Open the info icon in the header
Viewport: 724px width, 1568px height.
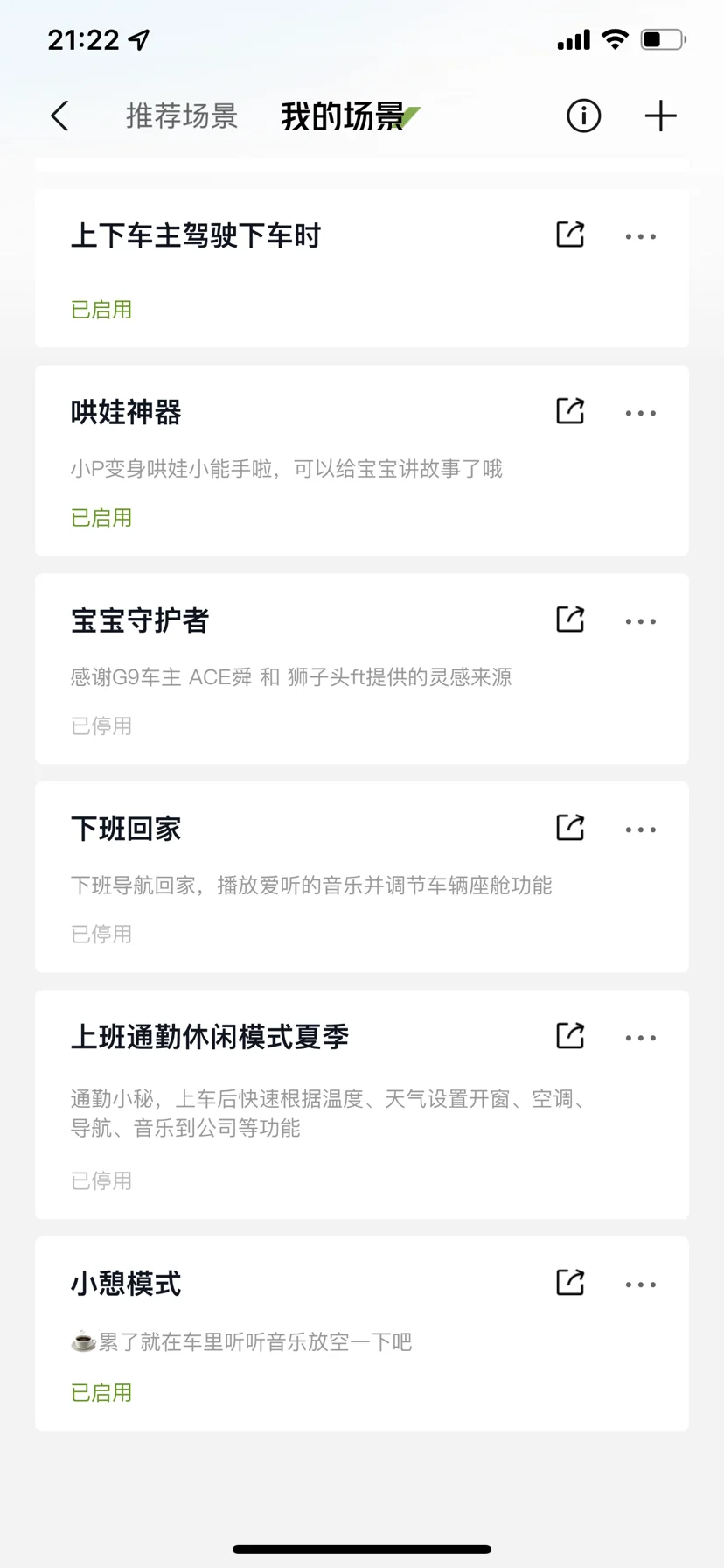583,115
